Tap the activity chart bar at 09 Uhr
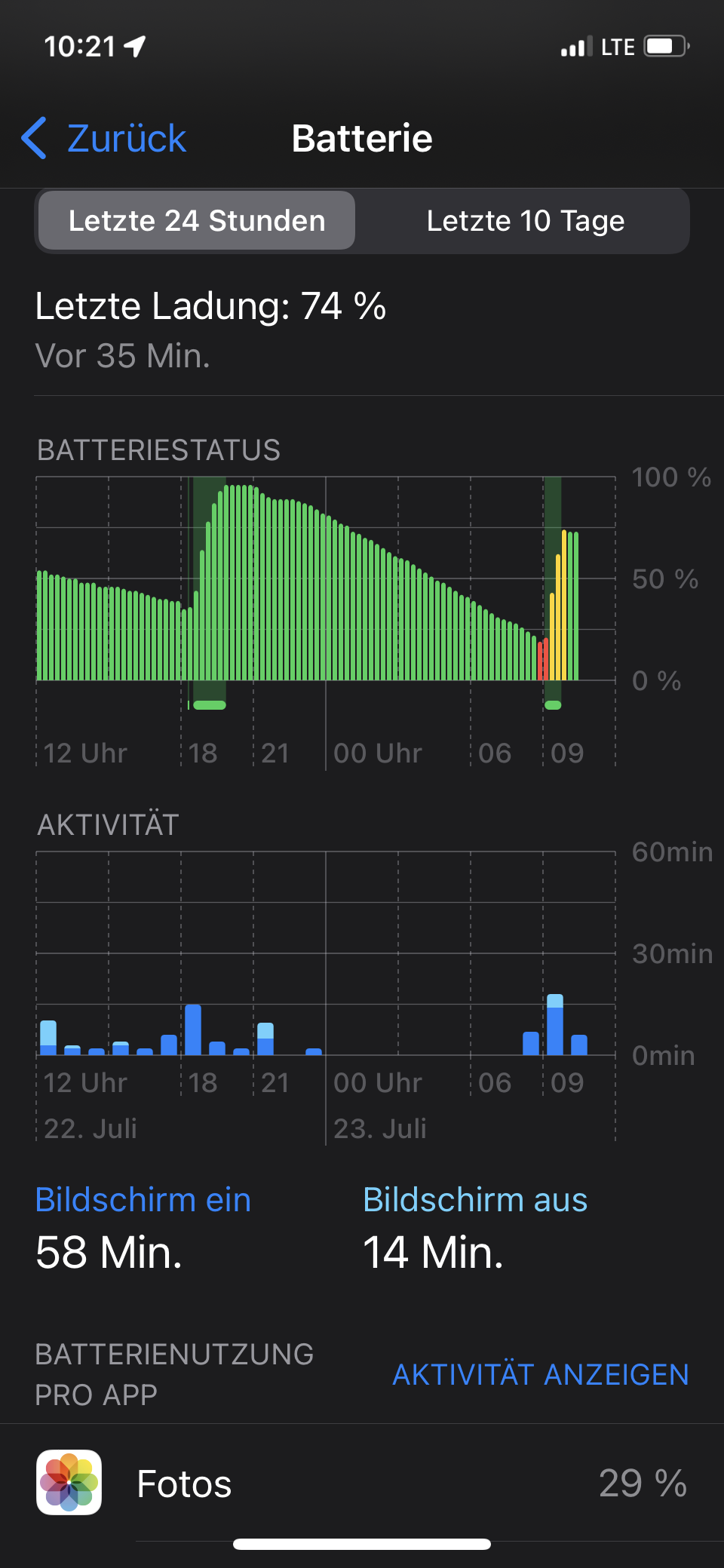Image resolution: width=724 pixels, height=1568 pixels. (555, 1026)
